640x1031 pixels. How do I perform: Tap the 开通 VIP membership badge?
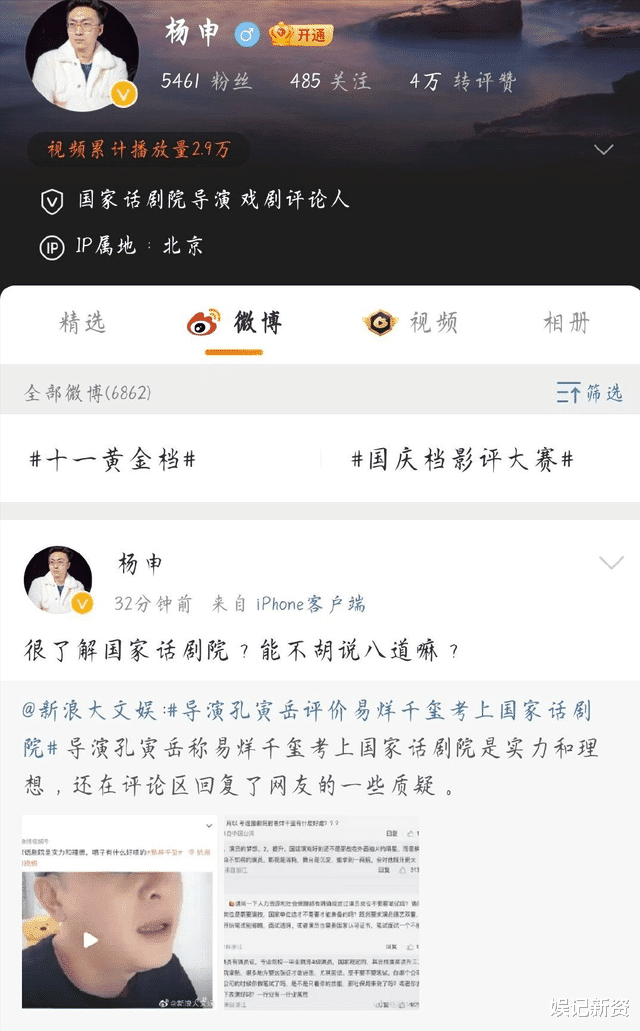pyautogui.click(x=300, y=35)
